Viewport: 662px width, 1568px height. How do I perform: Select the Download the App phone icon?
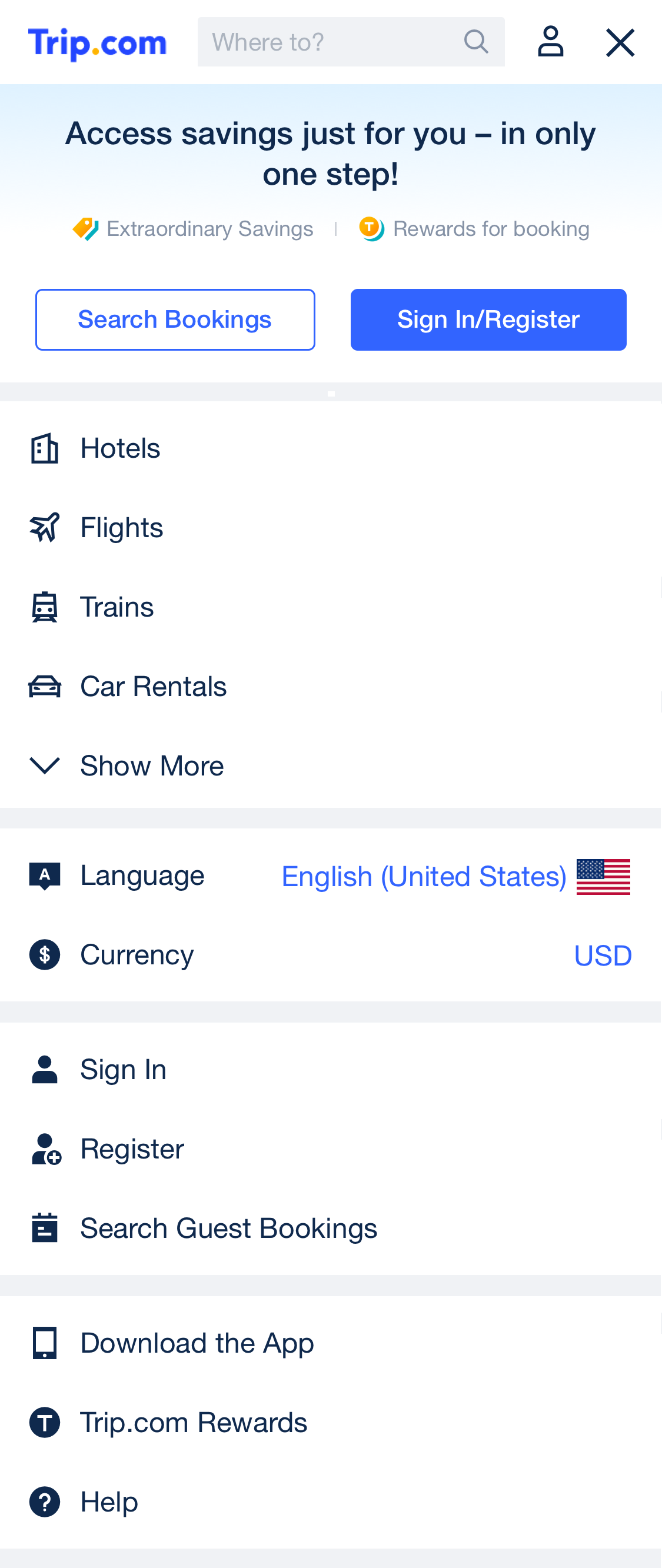point(44,1343)
